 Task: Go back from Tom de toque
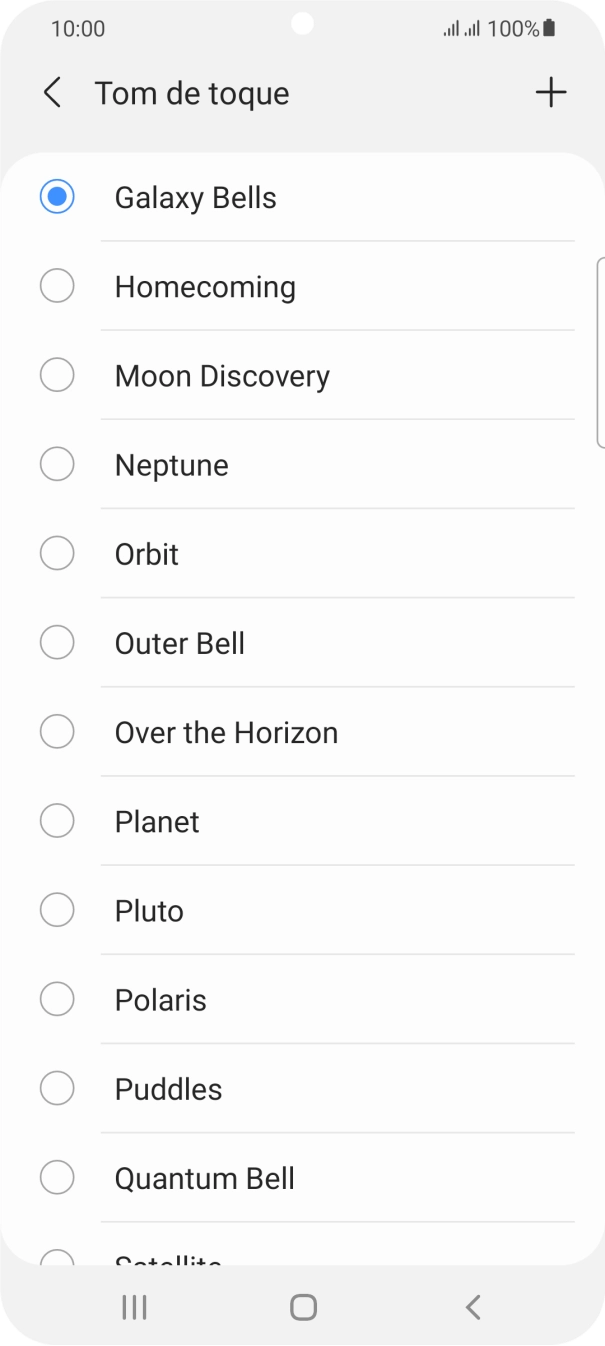click(52, 93)
